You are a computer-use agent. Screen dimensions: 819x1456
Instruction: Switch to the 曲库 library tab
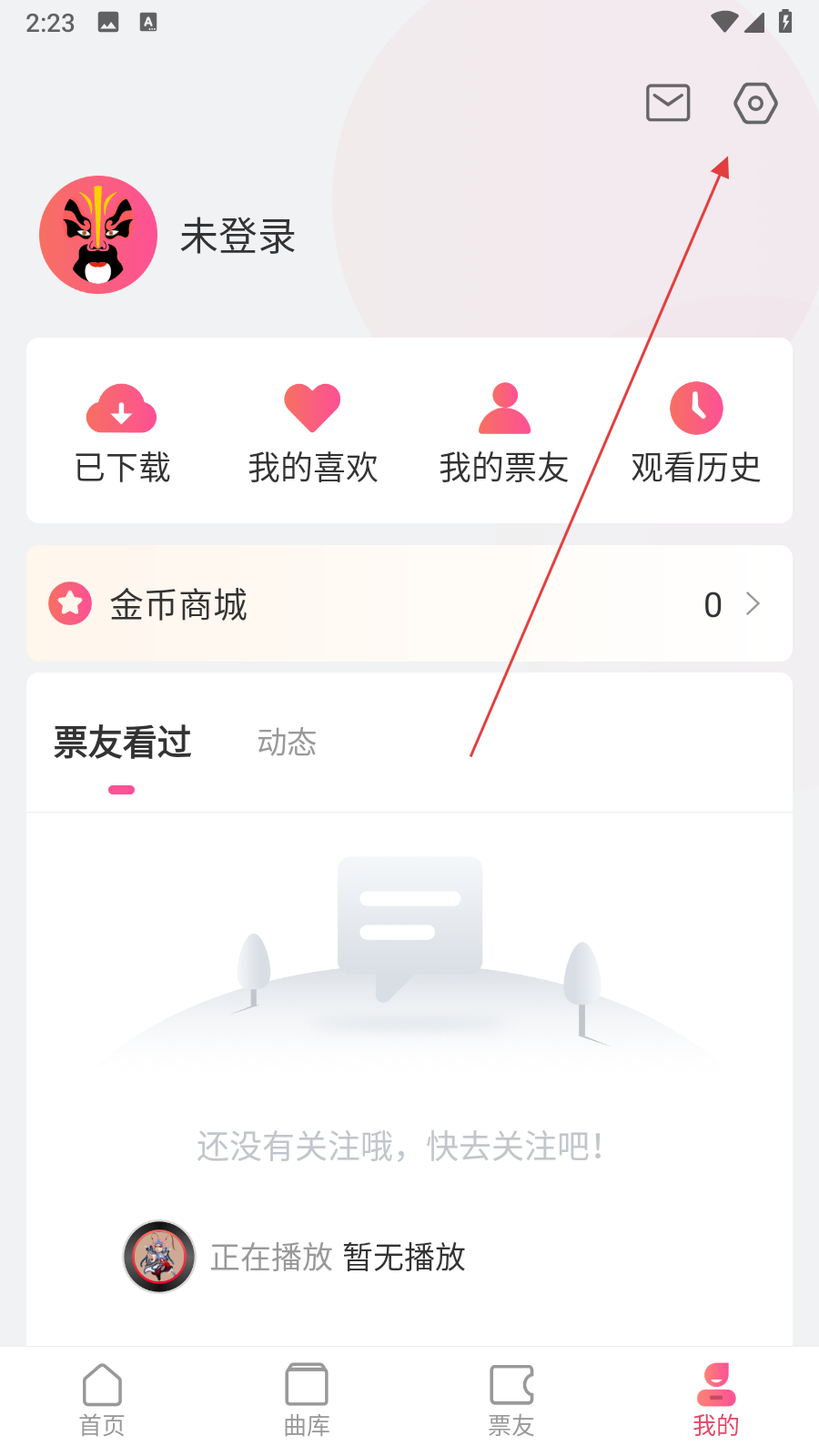pos(307,1400)
